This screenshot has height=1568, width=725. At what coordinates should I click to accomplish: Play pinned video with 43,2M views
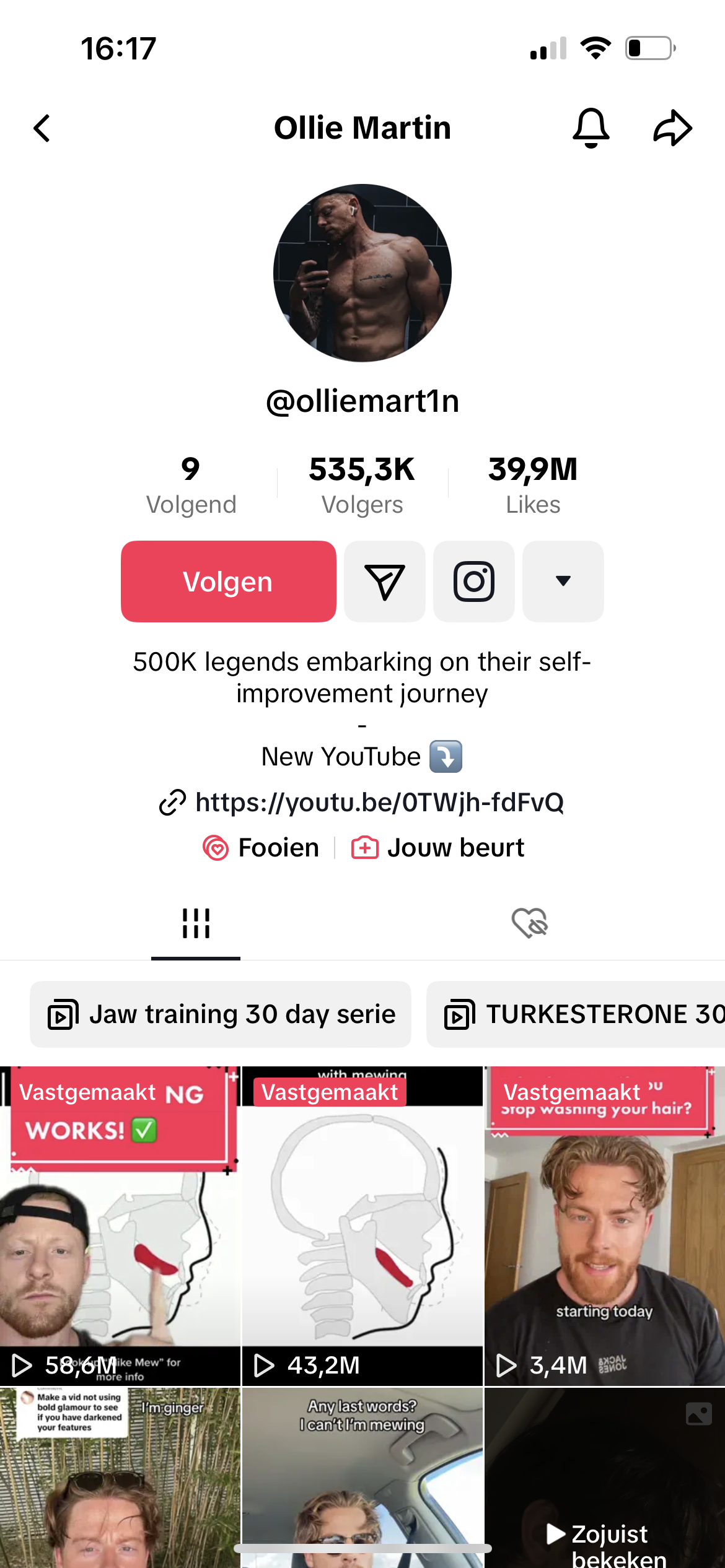coord(362,1226)
